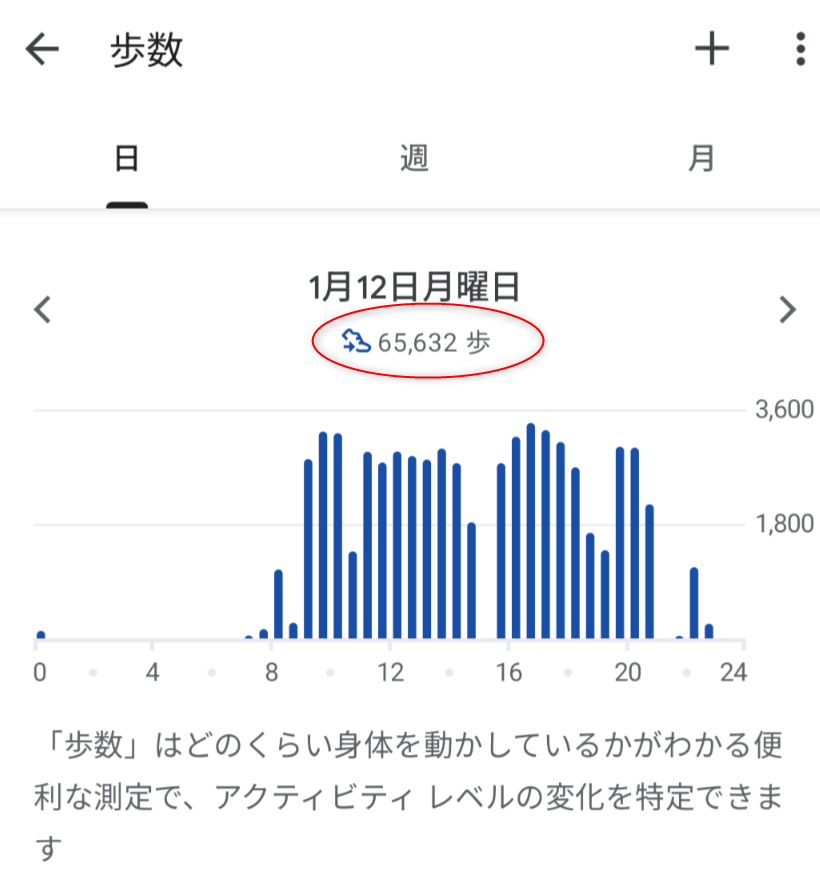Open the overflow menu
The image size is (820, 872).
[x=800, y=49]
